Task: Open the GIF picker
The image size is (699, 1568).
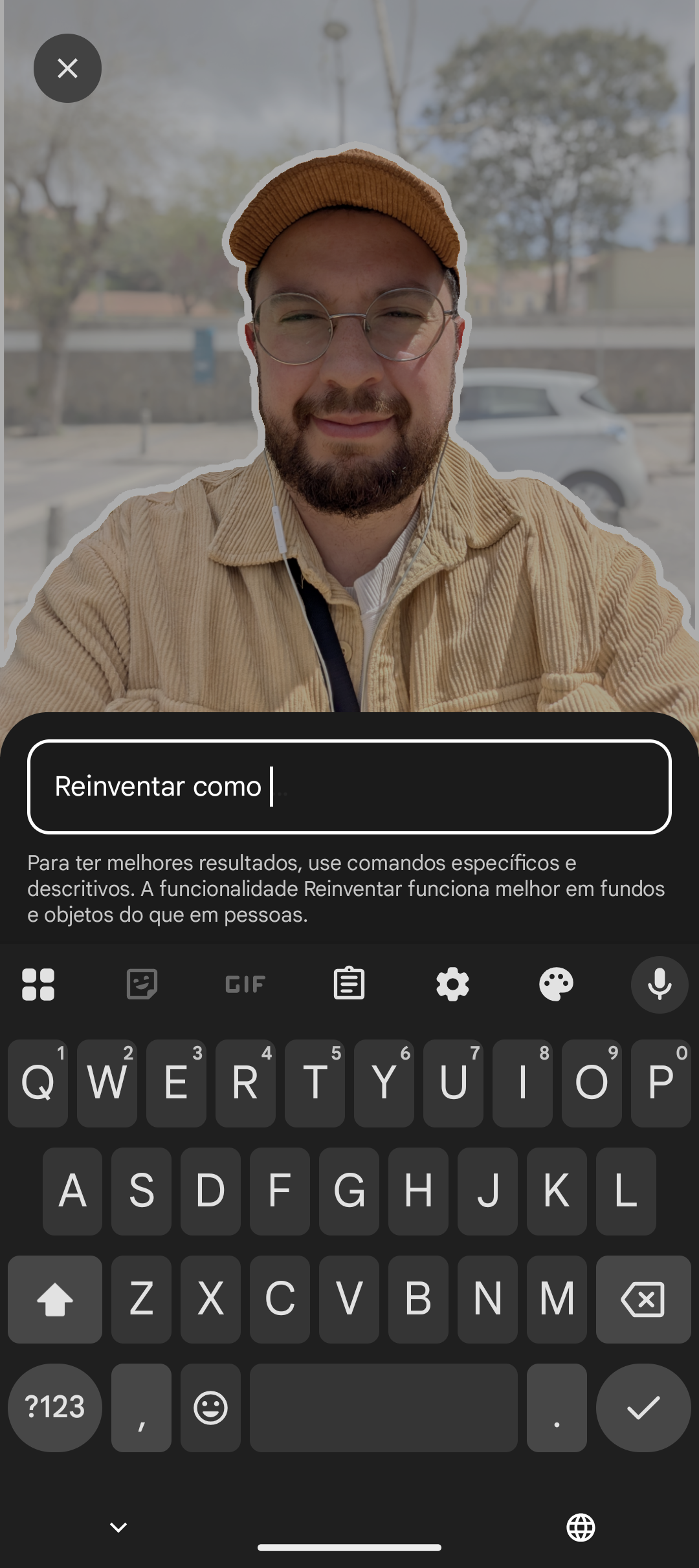Action: tap(245, 985)
